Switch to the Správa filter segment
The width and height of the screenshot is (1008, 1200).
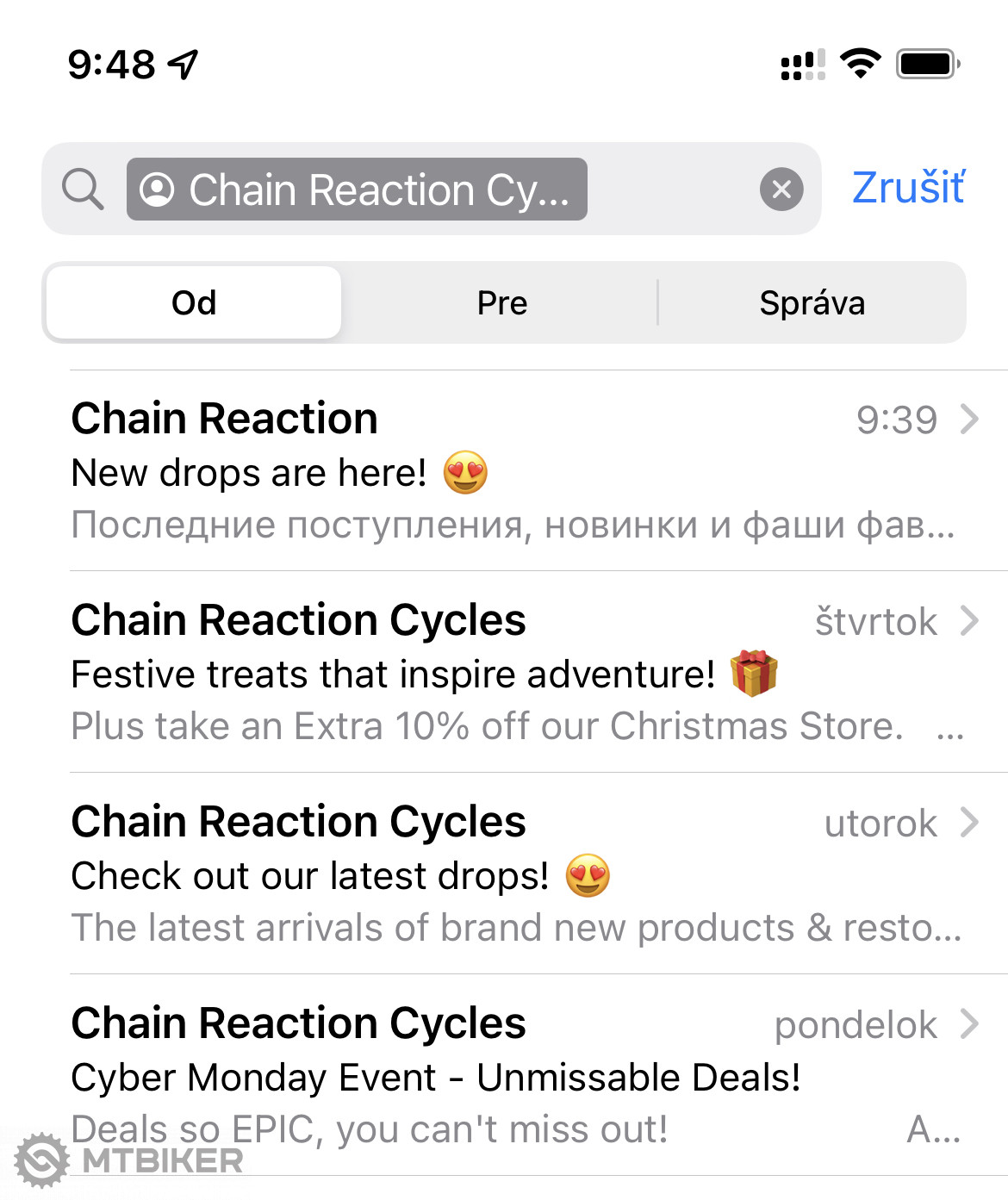coord(812,302)
